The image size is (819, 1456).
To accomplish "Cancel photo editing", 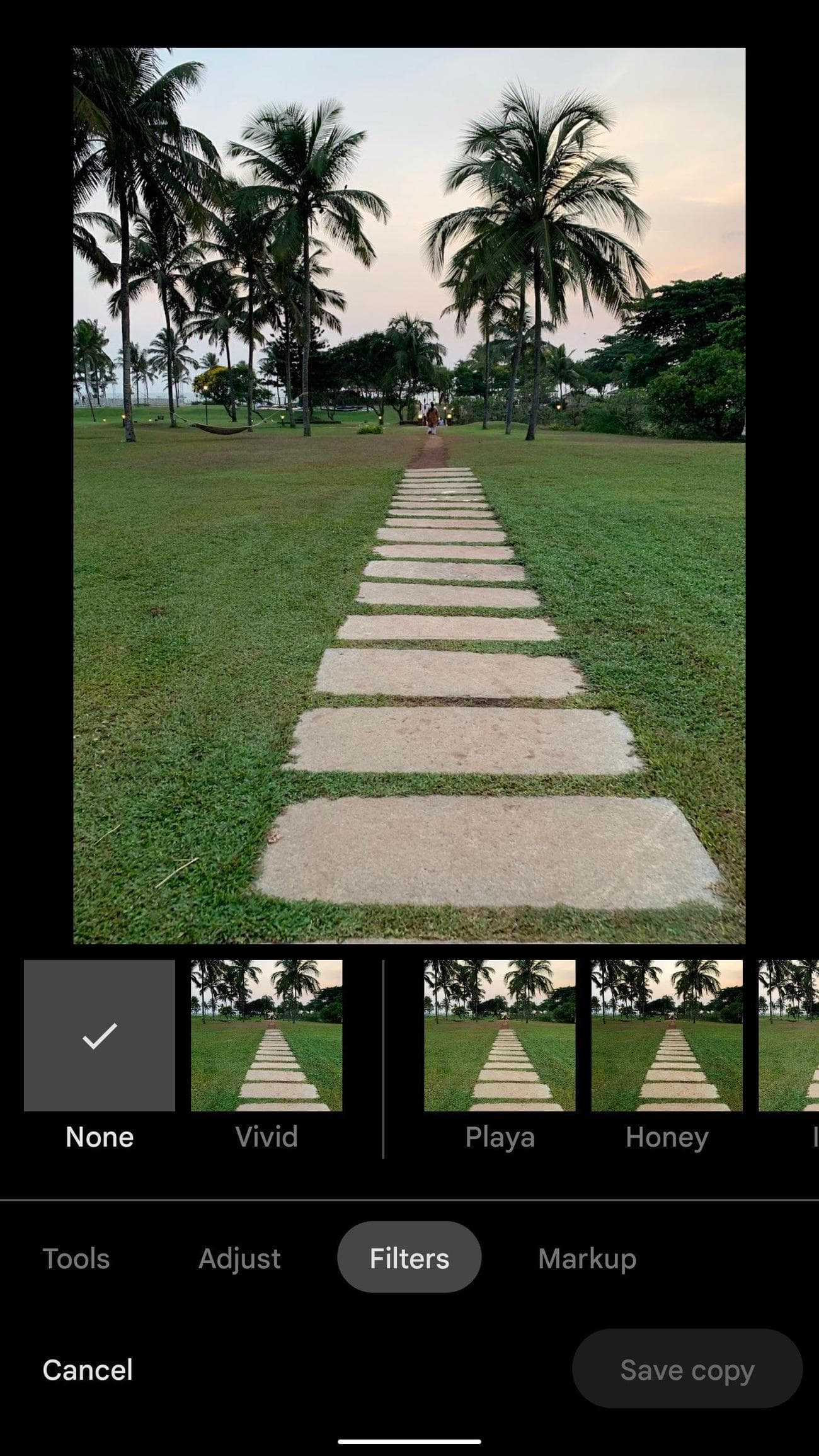I will pyautogui.click(x=88, y=1370).
